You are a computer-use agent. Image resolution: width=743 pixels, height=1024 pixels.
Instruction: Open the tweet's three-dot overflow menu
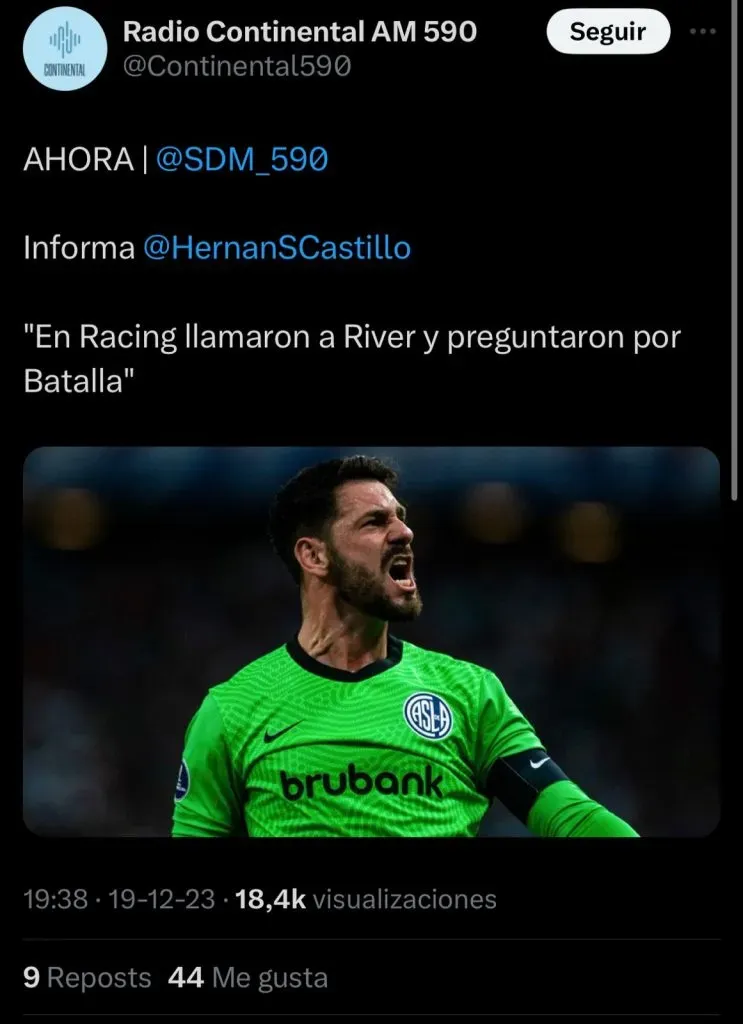tap(706, 31)
